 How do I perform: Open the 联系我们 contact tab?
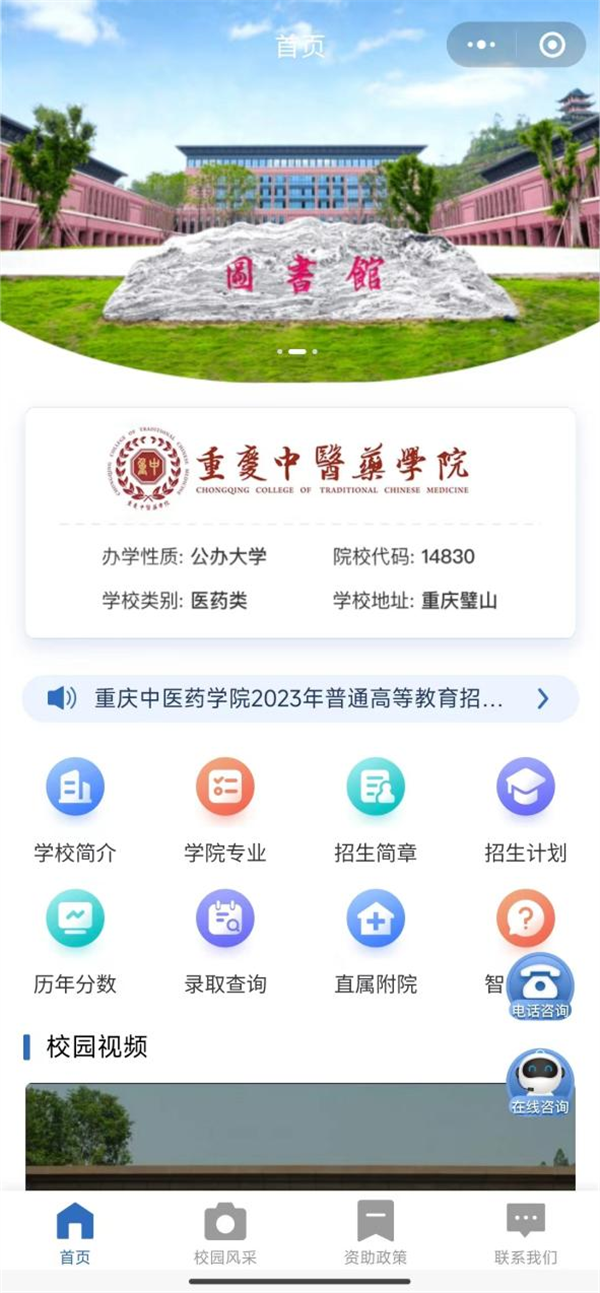pos(525,1233)
